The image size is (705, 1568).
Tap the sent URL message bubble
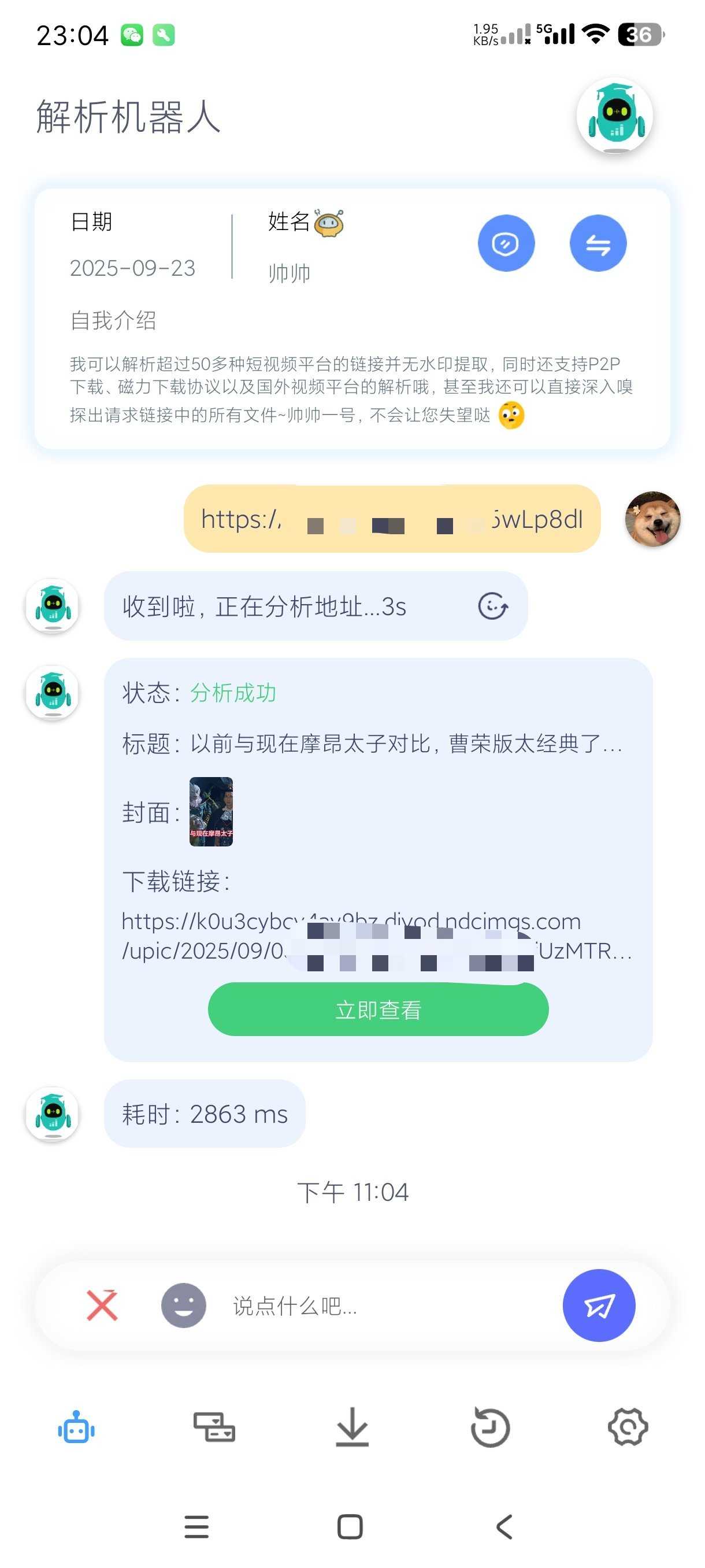391,519
